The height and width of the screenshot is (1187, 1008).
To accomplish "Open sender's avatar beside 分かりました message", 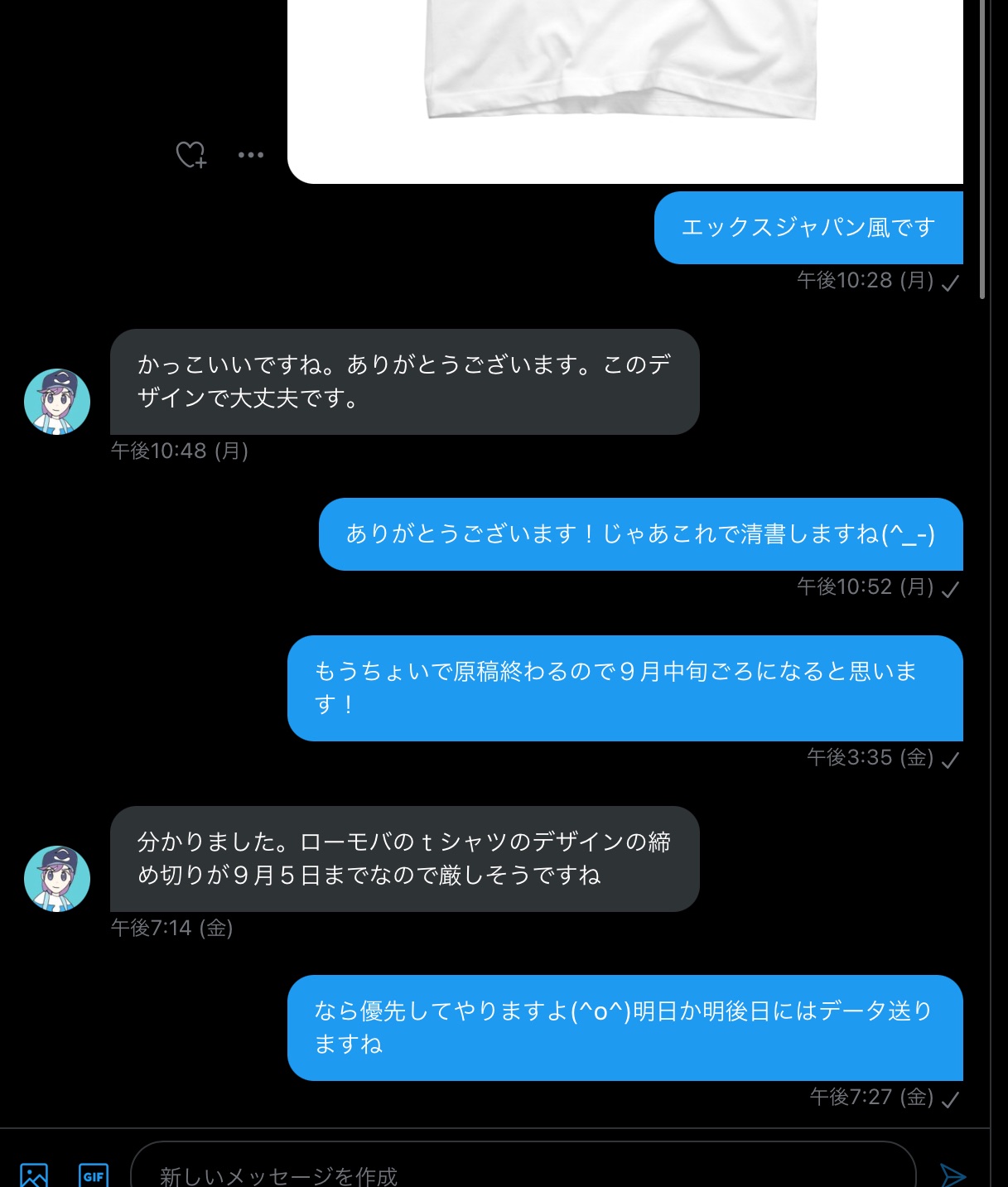I will click(57, 879).
